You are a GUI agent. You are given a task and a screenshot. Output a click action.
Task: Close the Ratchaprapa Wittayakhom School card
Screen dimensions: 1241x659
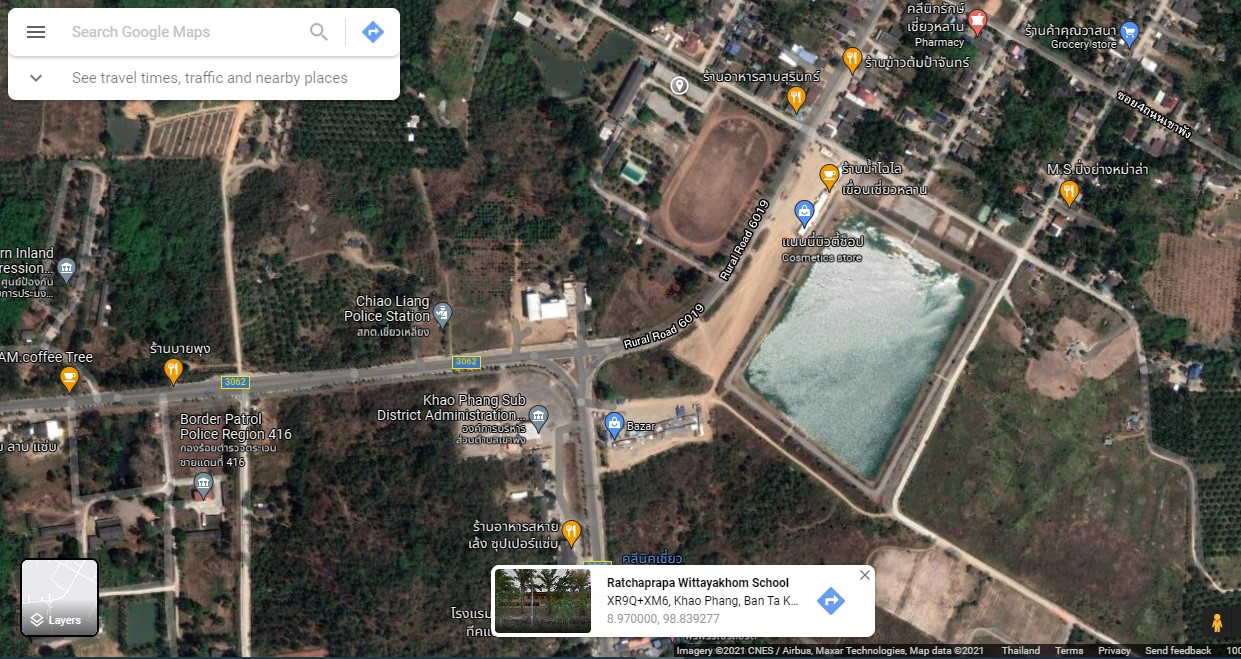[865, 574]
